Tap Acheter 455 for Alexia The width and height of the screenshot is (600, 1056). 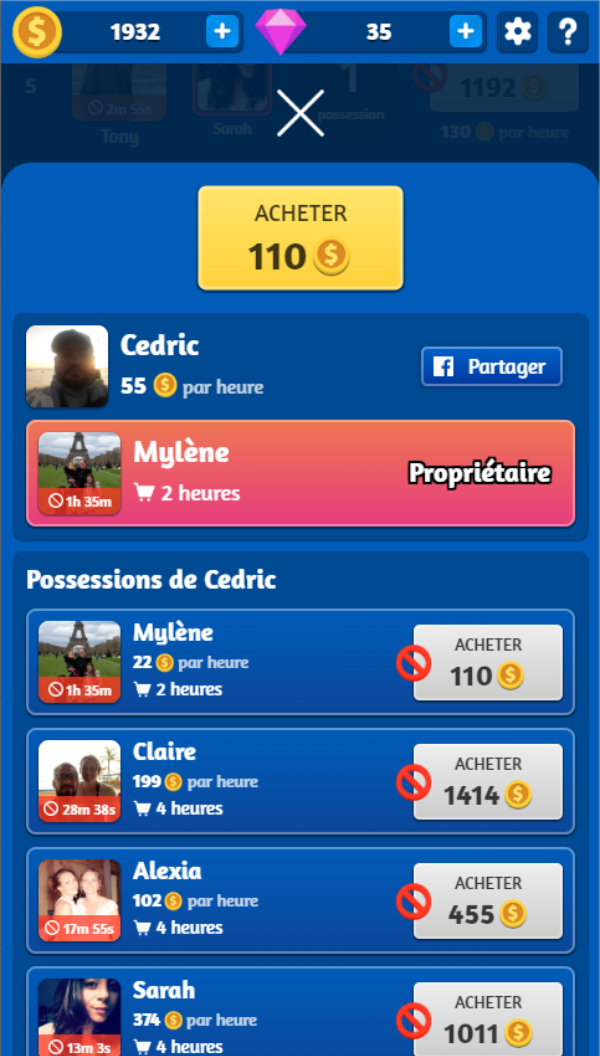click(488, 900)
